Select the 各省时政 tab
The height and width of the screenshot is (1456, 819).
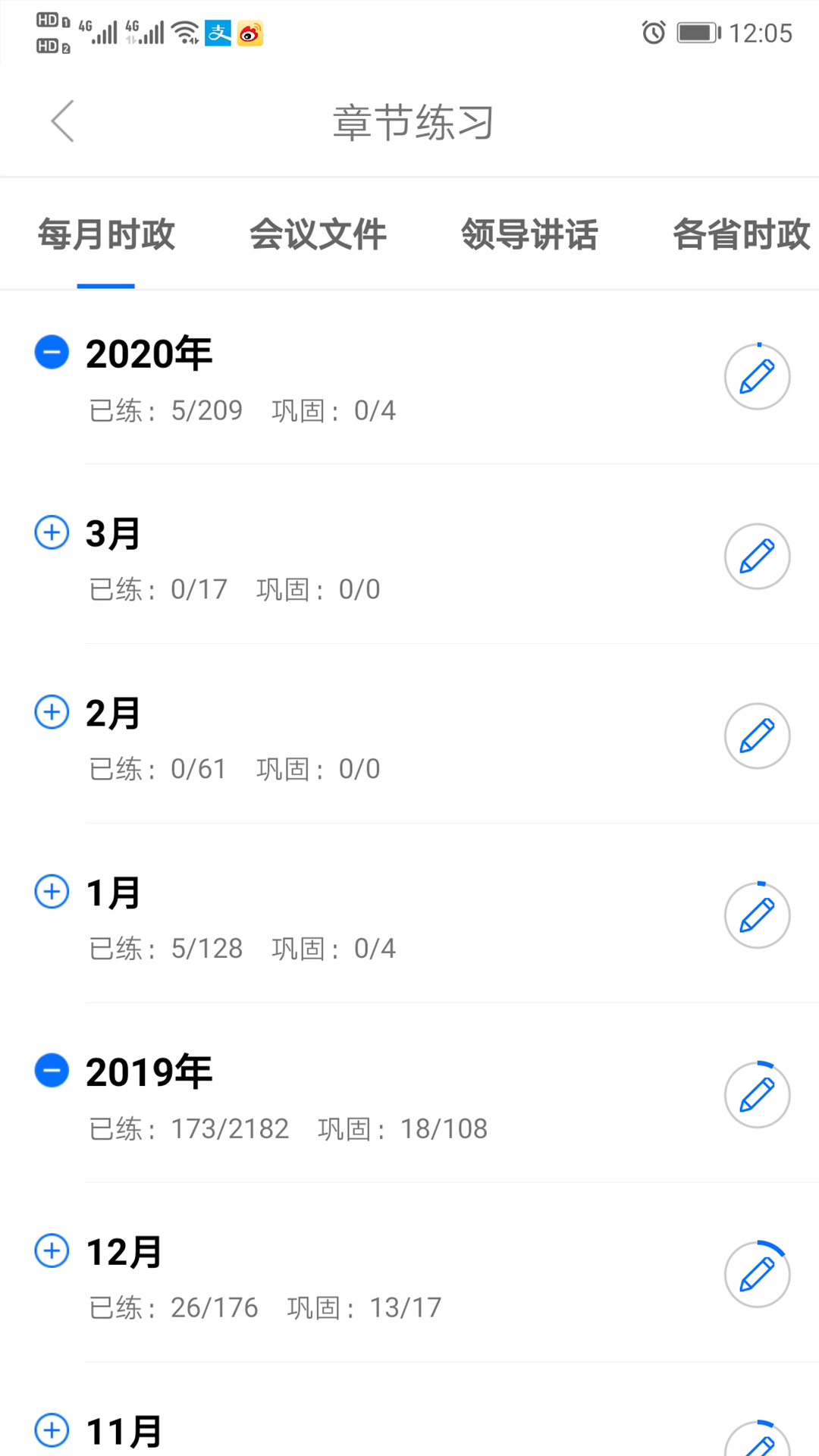click(739, 235)
